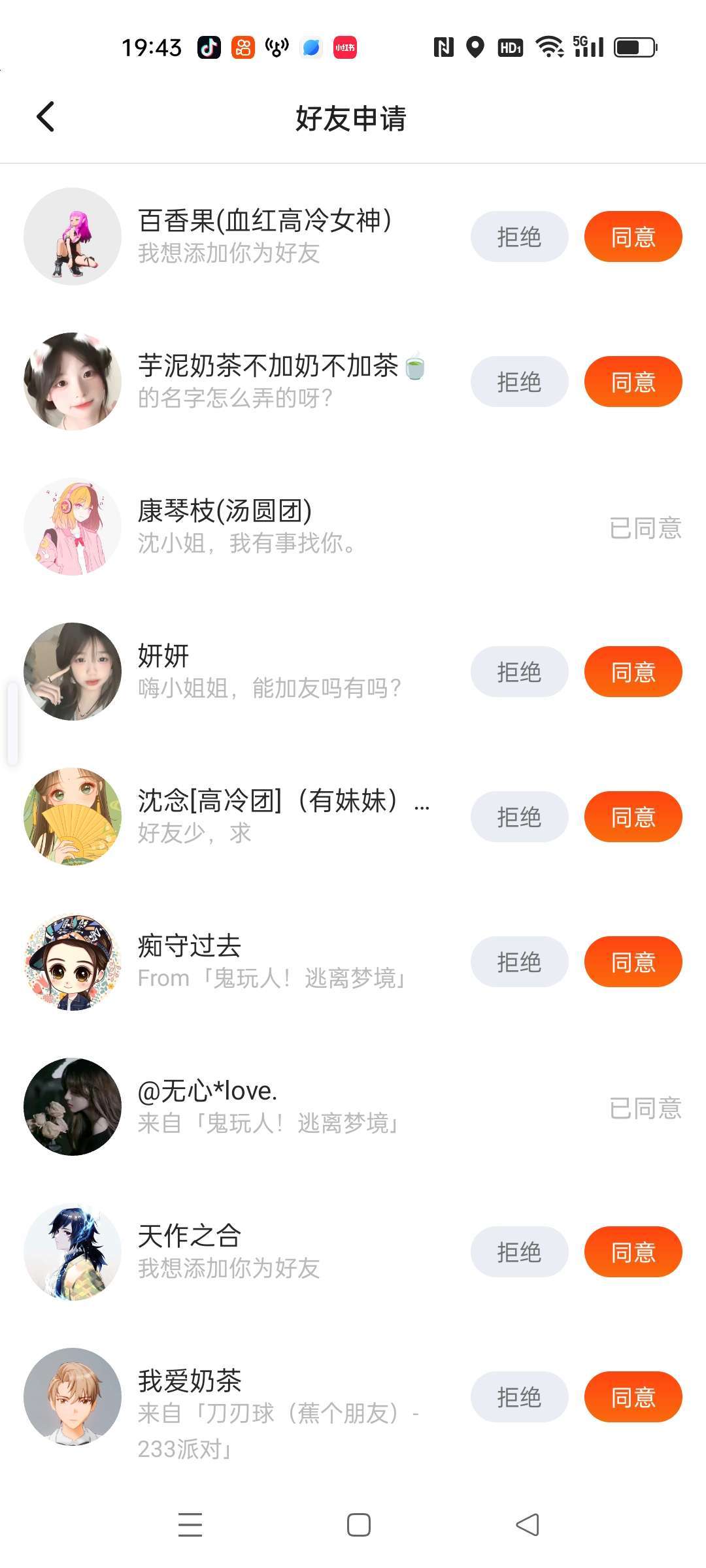Go back from the 好友申请 page
The width and height of the screenshot is (706, 1568).
(x=46, y=118)
